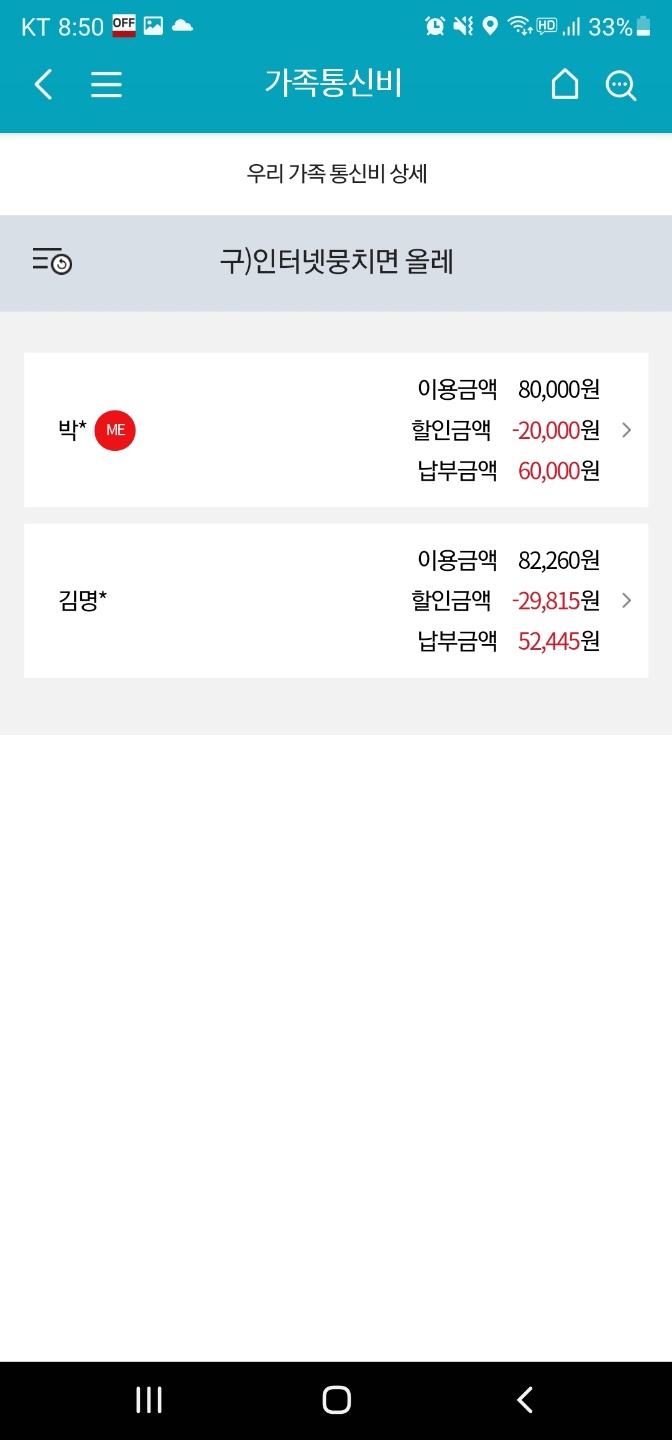Open the chat search icon

[621, 86]
